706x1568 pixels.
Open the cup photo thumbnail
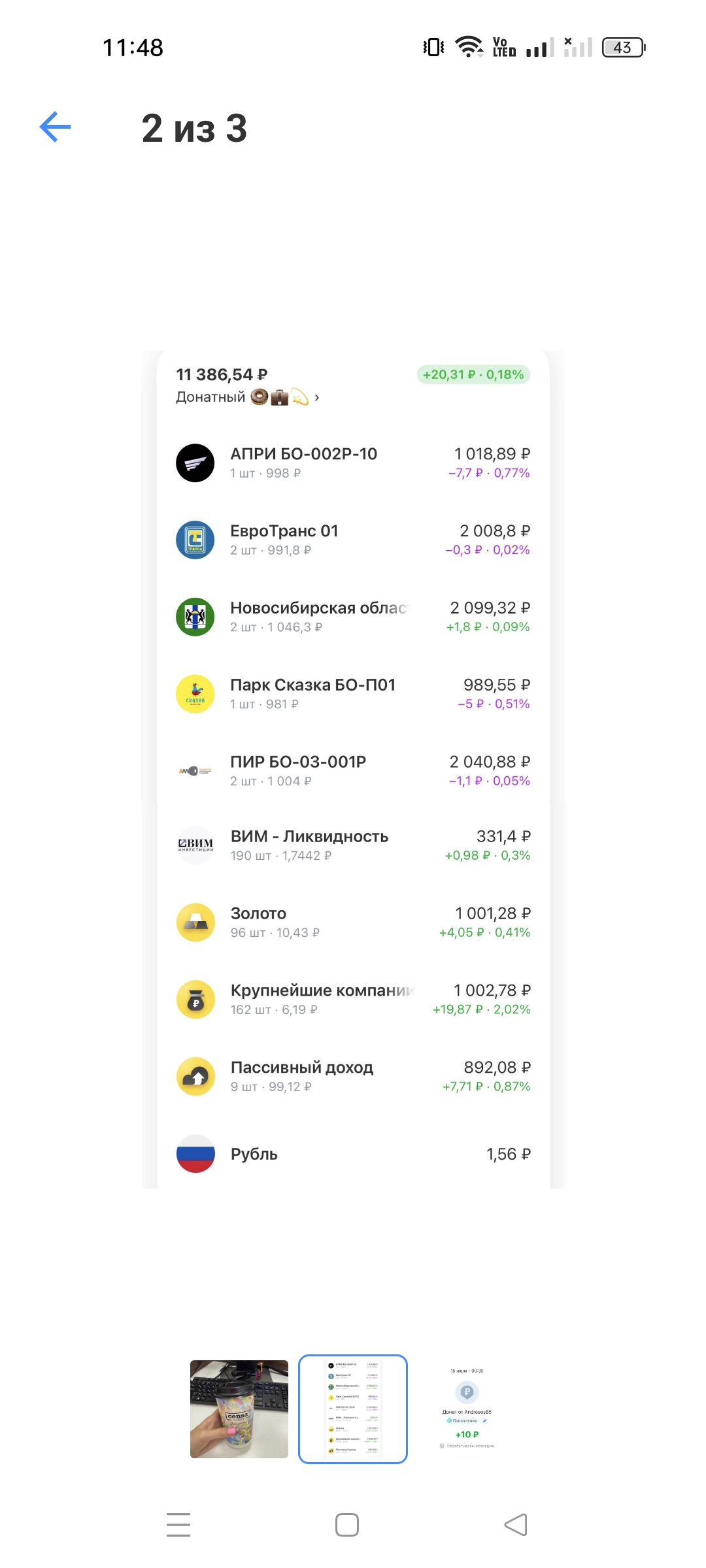click(239, 1409)
